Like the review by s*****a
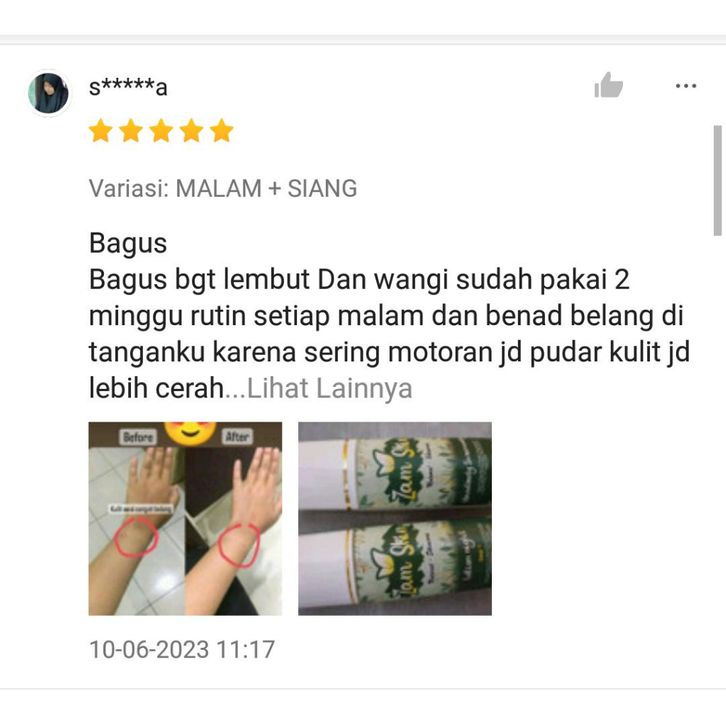The width and height of the screenshot is (726, 726). click(608, 86)
